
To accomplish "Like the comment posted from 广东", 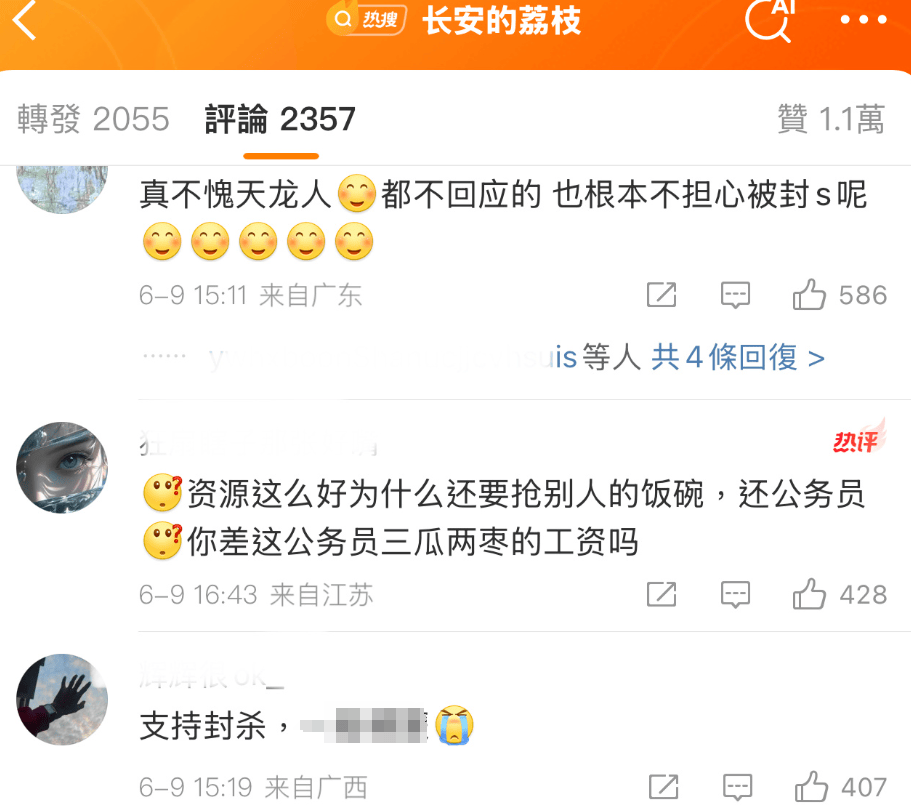I will pyautogui.click(x=810, y=295).
